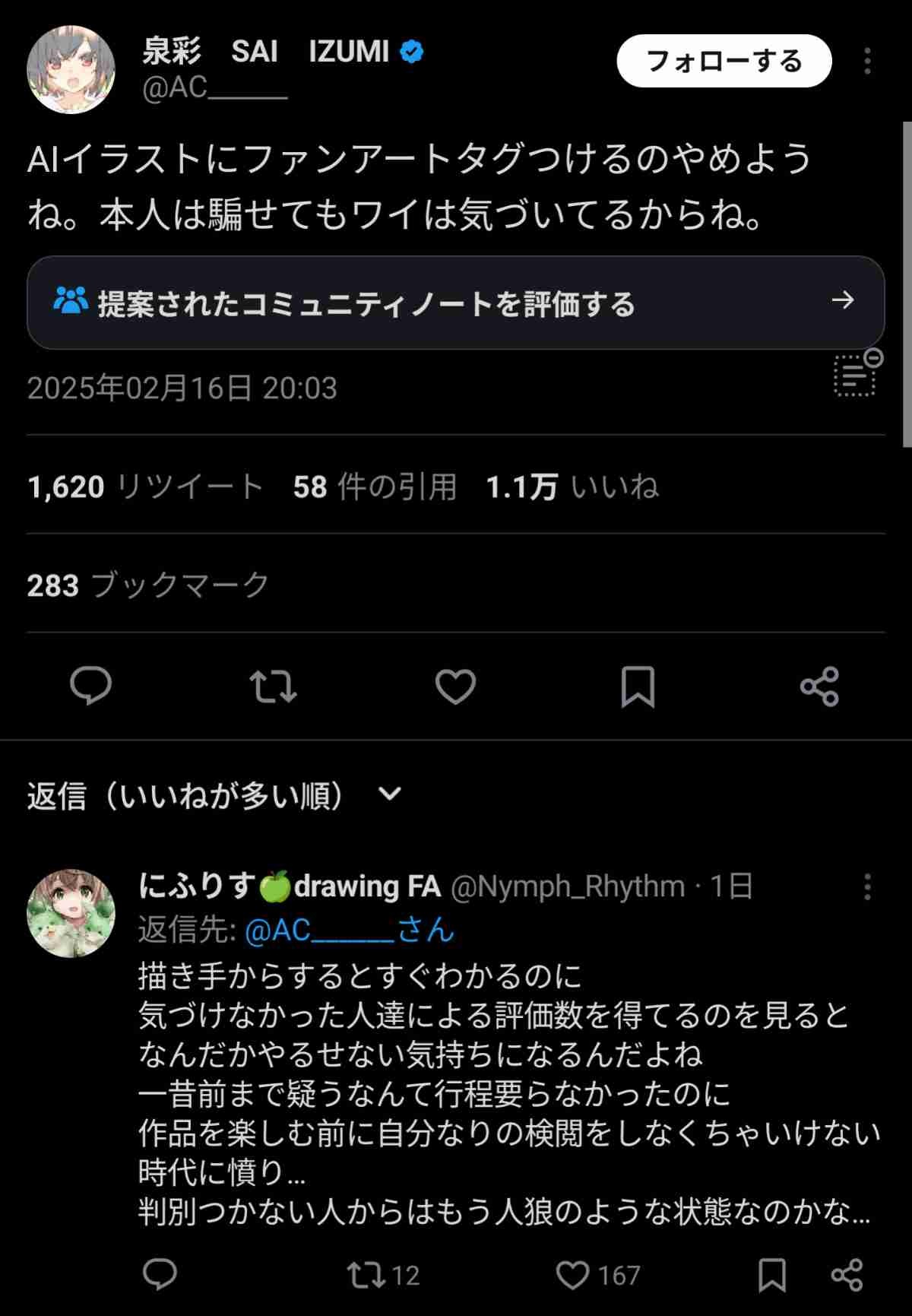
Task: Reply to the main tweet
Action: [90, 686]
